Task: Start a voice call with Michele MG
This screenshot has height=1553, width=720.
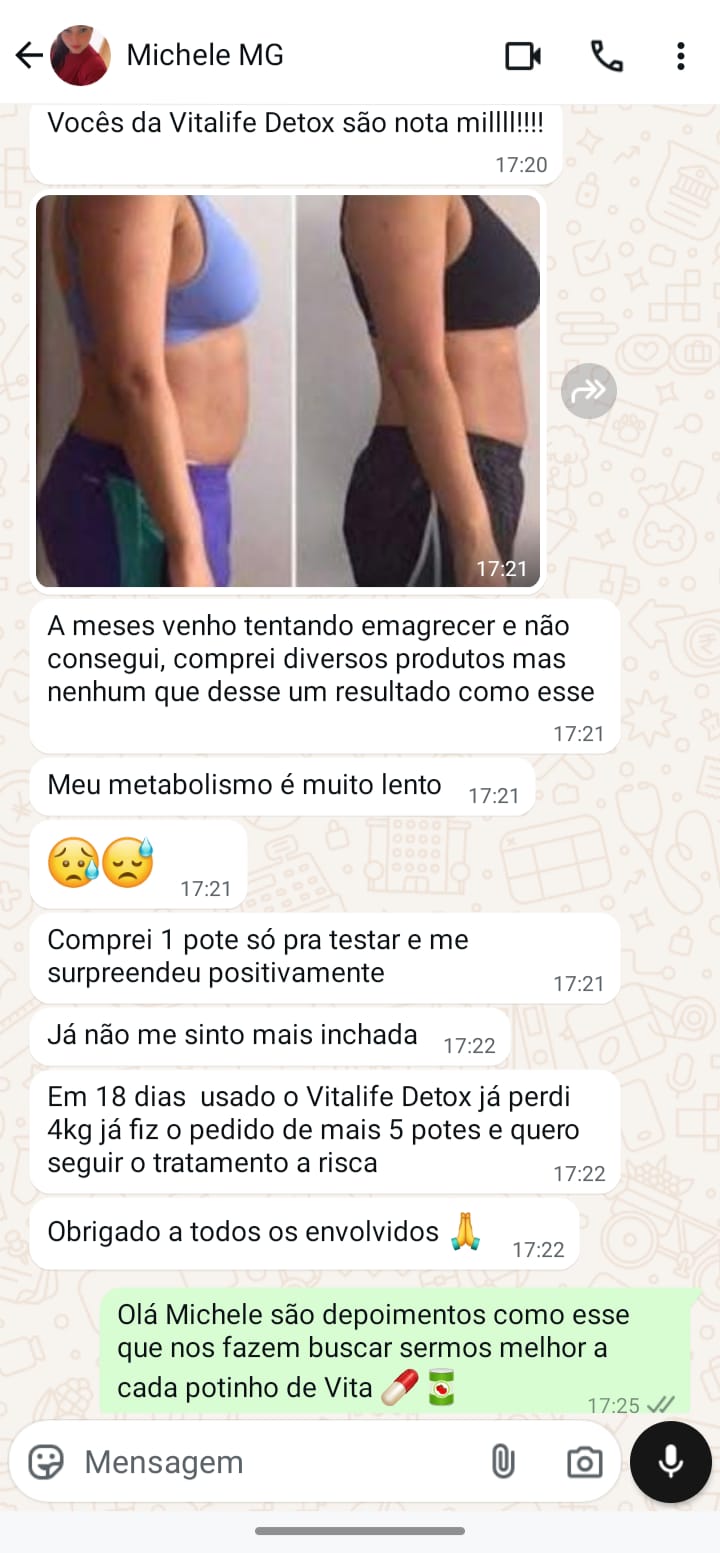Action: 607,57
